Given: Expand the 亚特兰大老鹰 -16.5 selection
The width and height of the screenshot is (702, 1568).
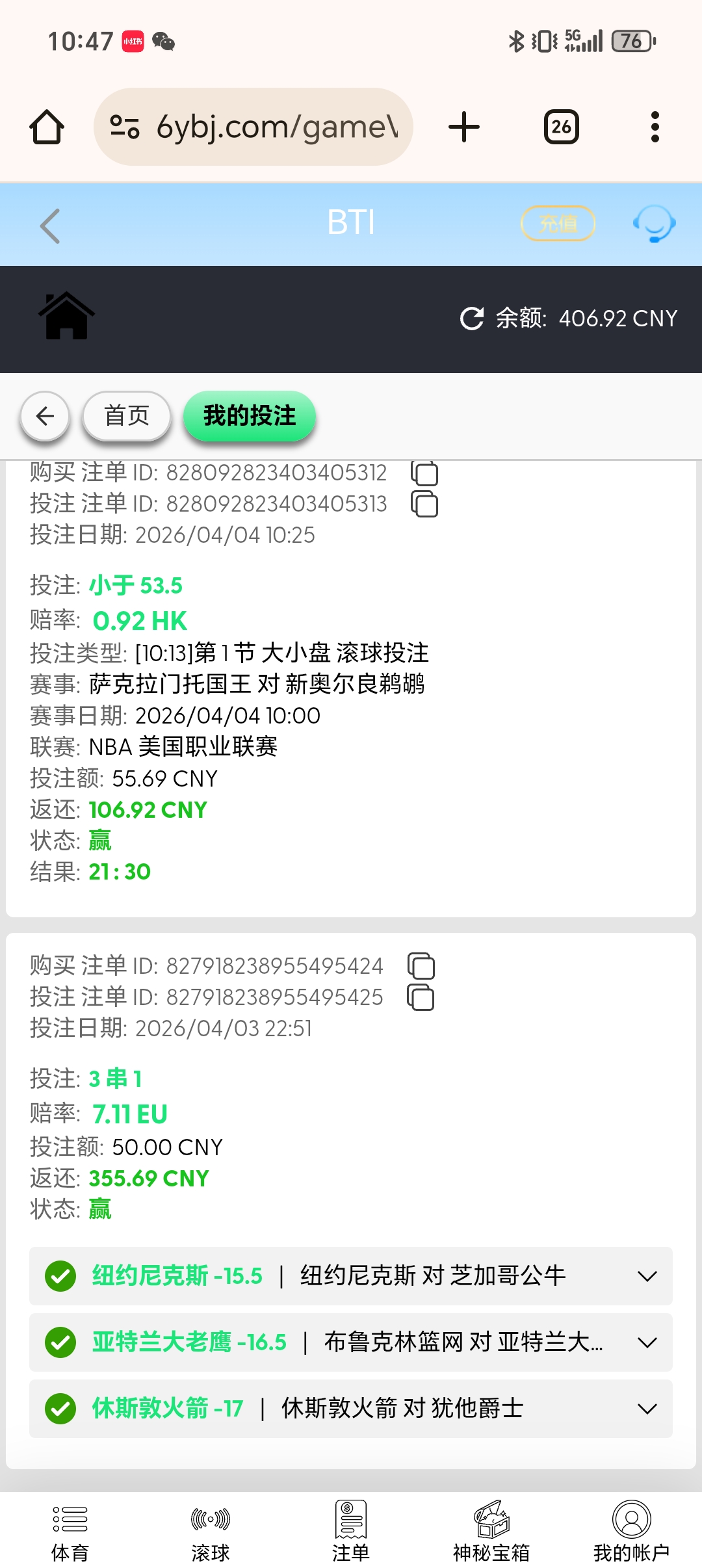Looking at the screenshot, I should [647, 1342].
